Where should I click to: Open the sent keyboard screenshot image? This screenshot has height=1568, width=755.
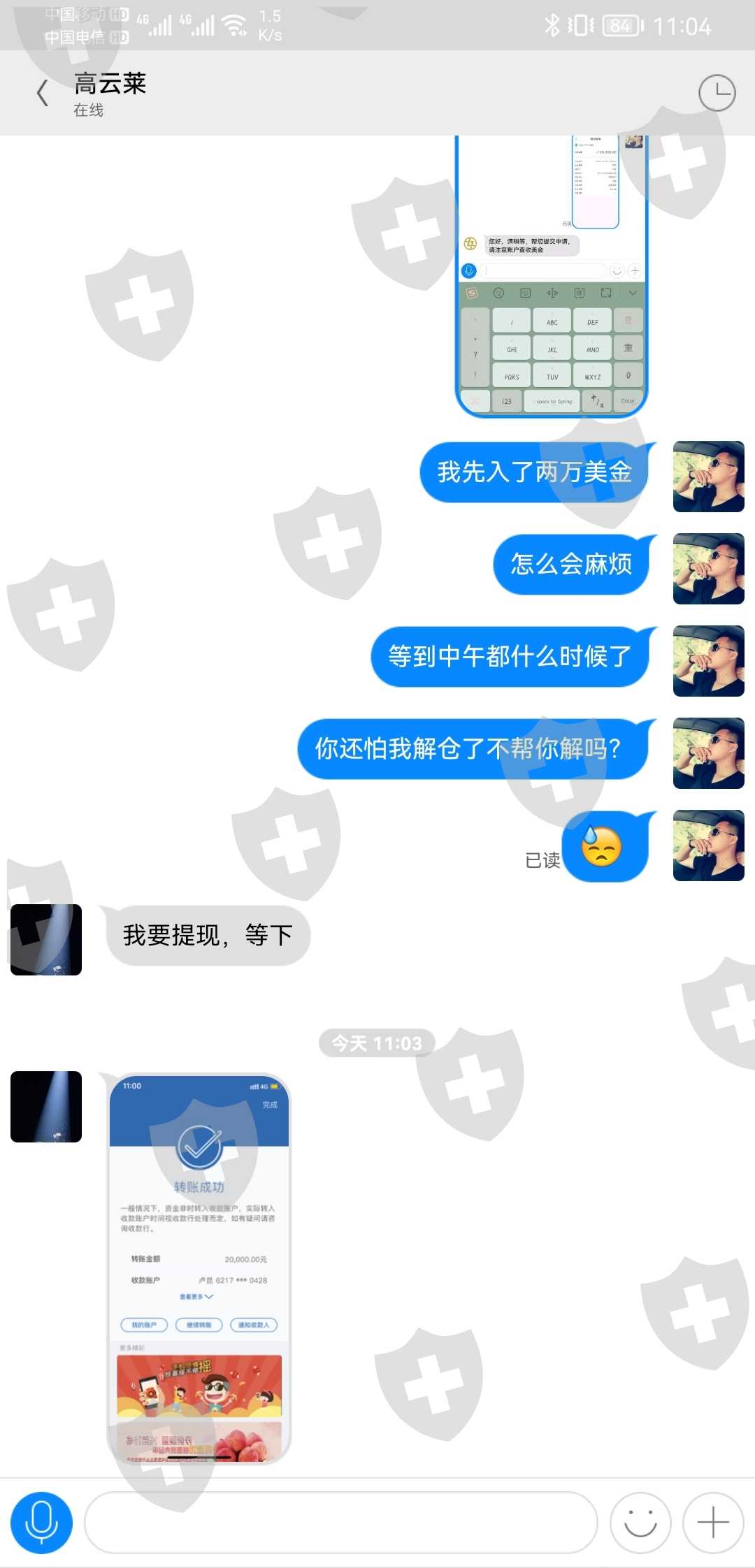pos(552,277)
